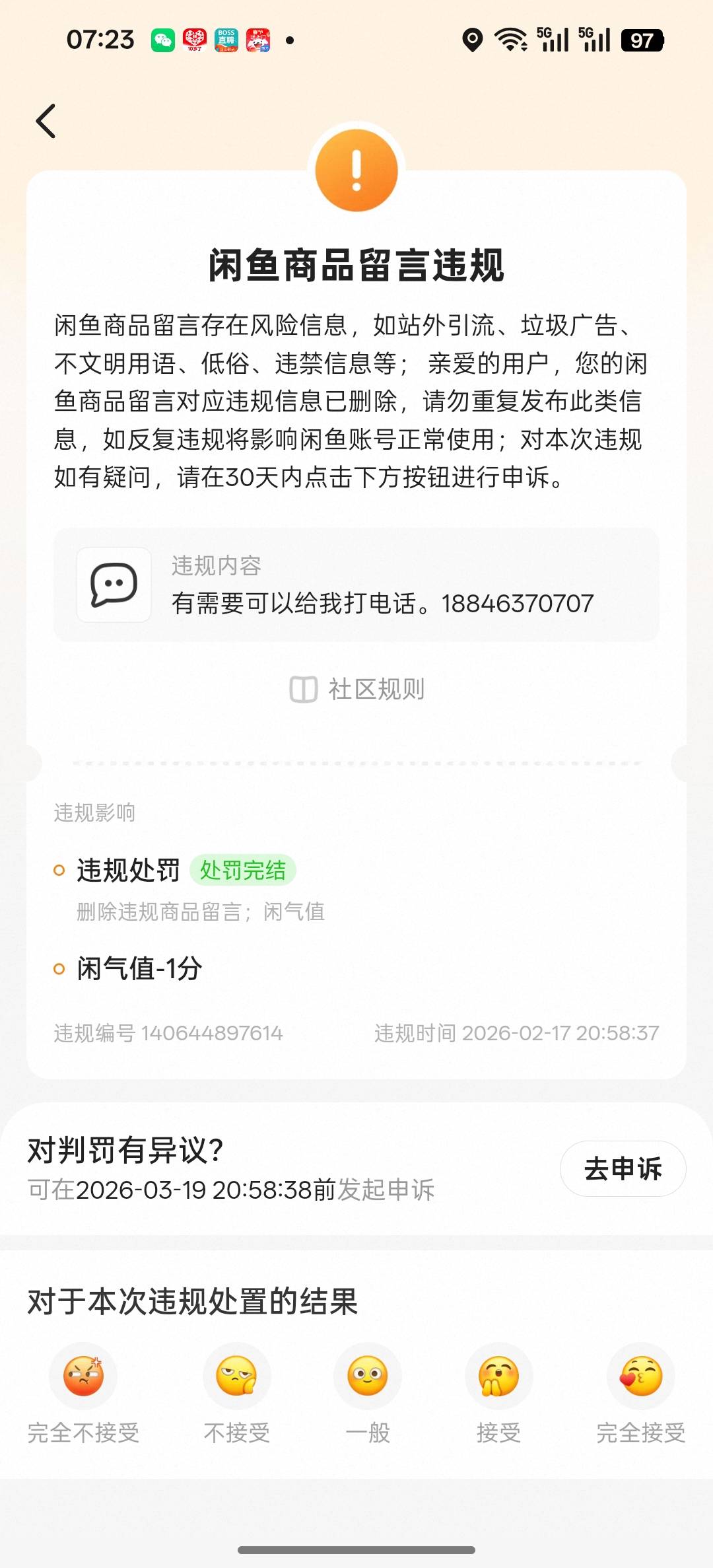Viewport: 713px width, 1568px height.
Task: Mark the result as 完全接受
Action: point(640,1377)
